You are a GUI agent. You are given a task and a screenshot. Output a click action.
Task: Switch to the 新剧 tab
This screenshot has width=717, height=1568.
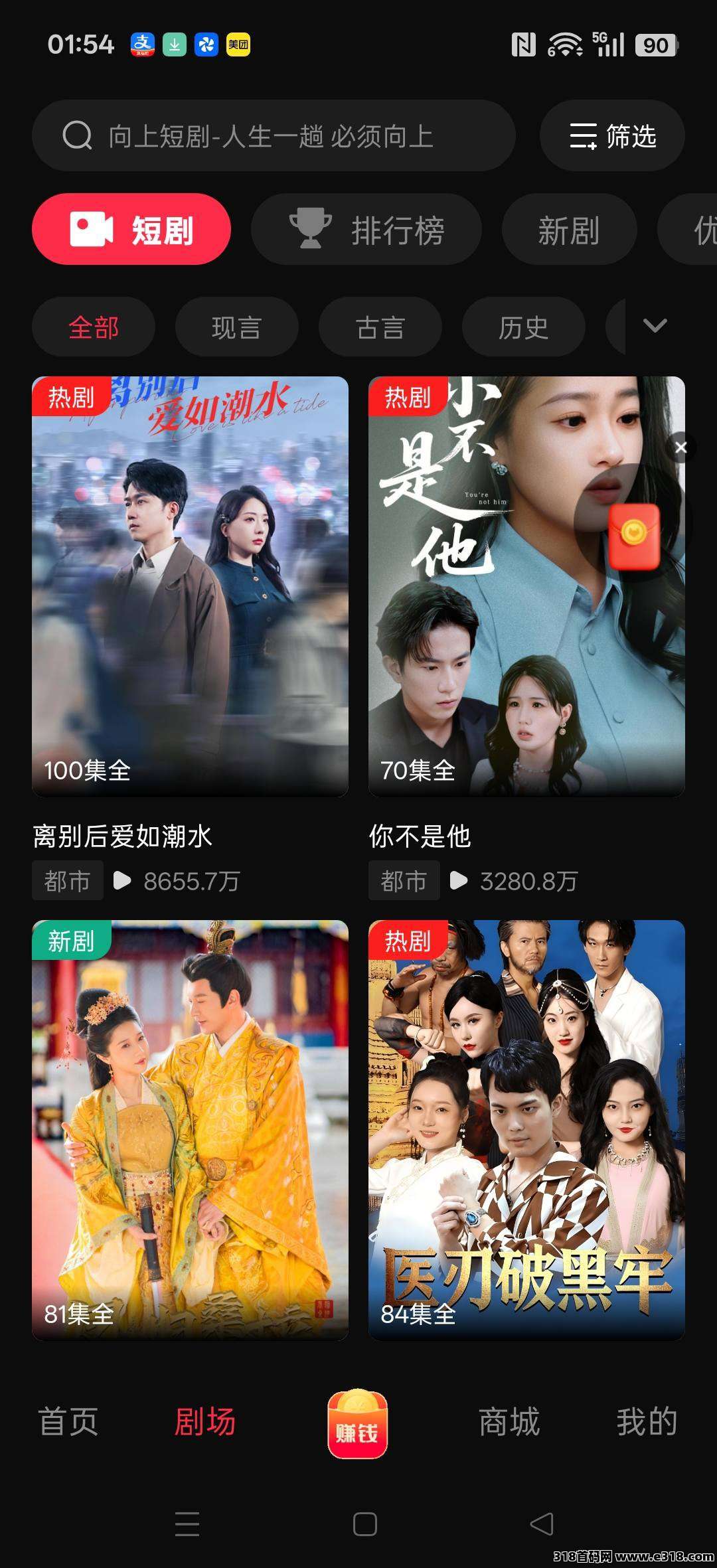(569, 230)
